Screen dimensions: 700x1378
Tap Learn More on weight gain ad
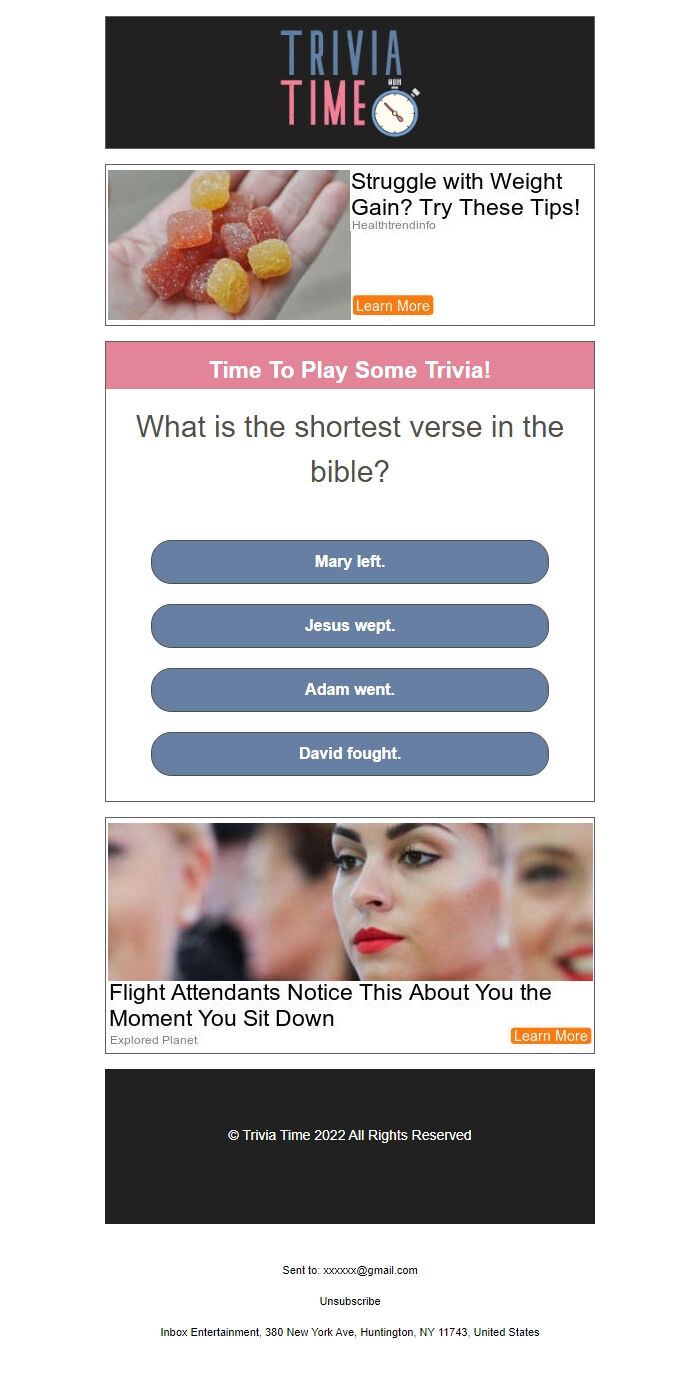392,306
